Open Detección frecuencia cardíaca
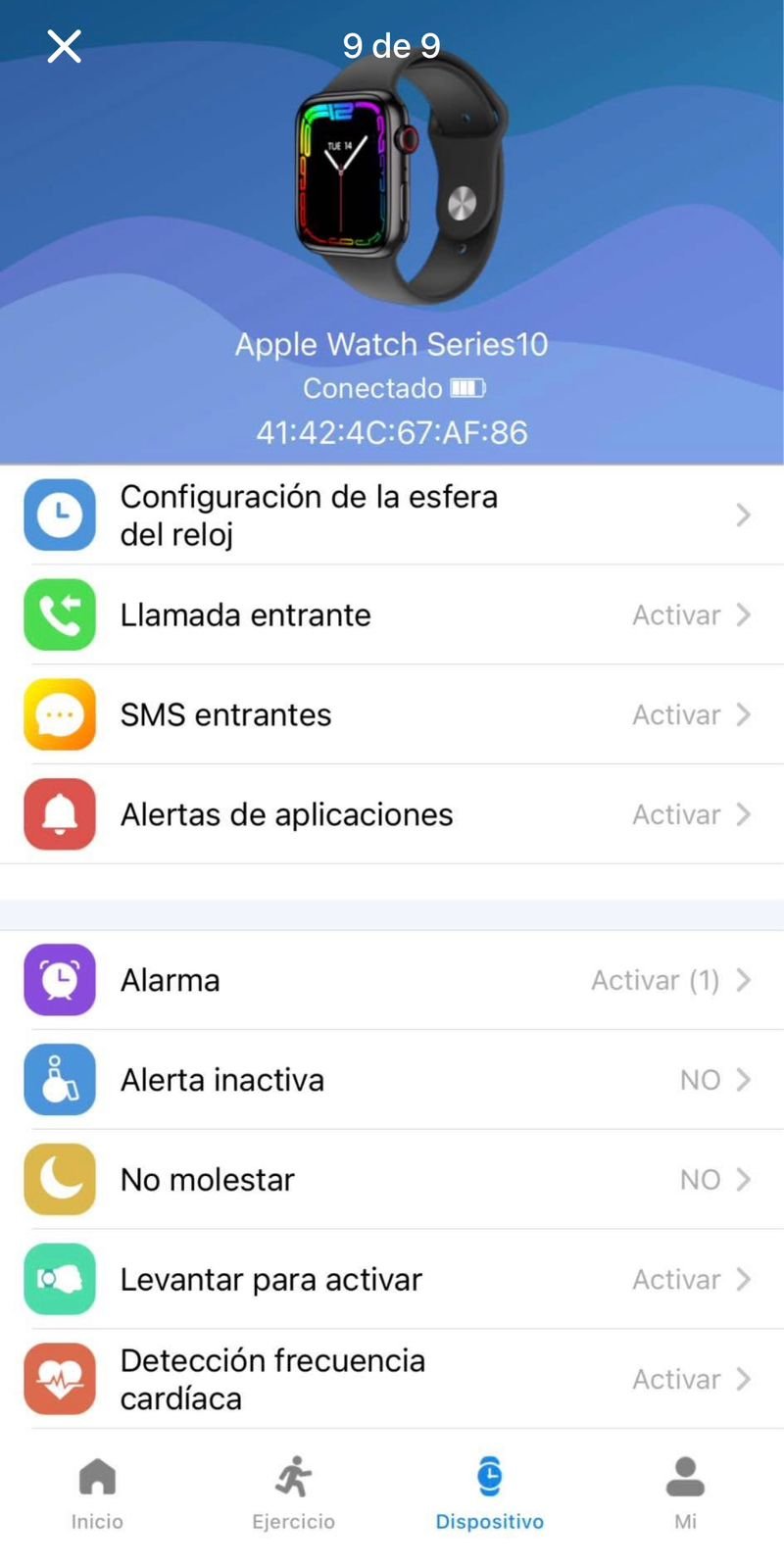Image resolution: width=784 pixels, height=1568 pixels. pos(392,1379)
